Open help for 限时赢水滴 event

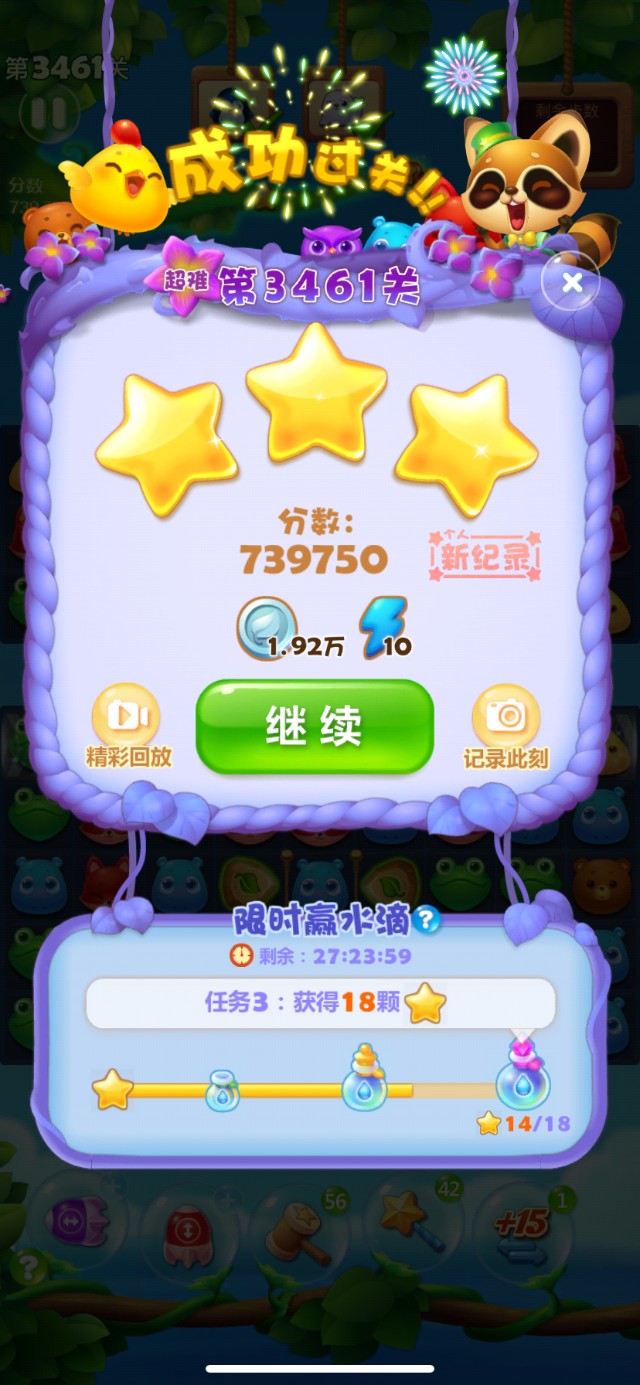pos(427,919)
